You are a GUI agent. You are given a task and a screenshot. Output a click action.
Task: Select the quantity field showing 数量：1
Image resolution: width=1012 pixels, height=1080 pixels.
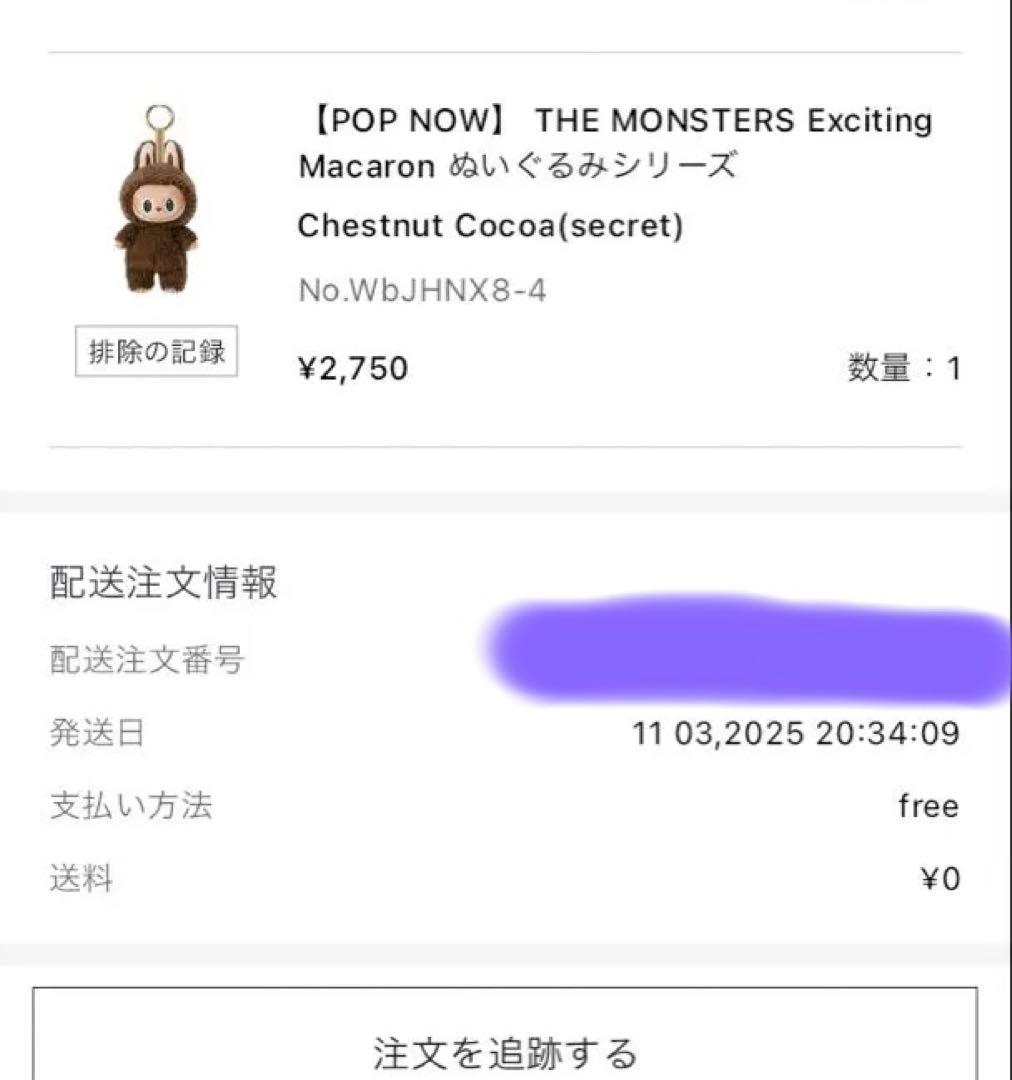pyautogui.click(x=902, y=368)
